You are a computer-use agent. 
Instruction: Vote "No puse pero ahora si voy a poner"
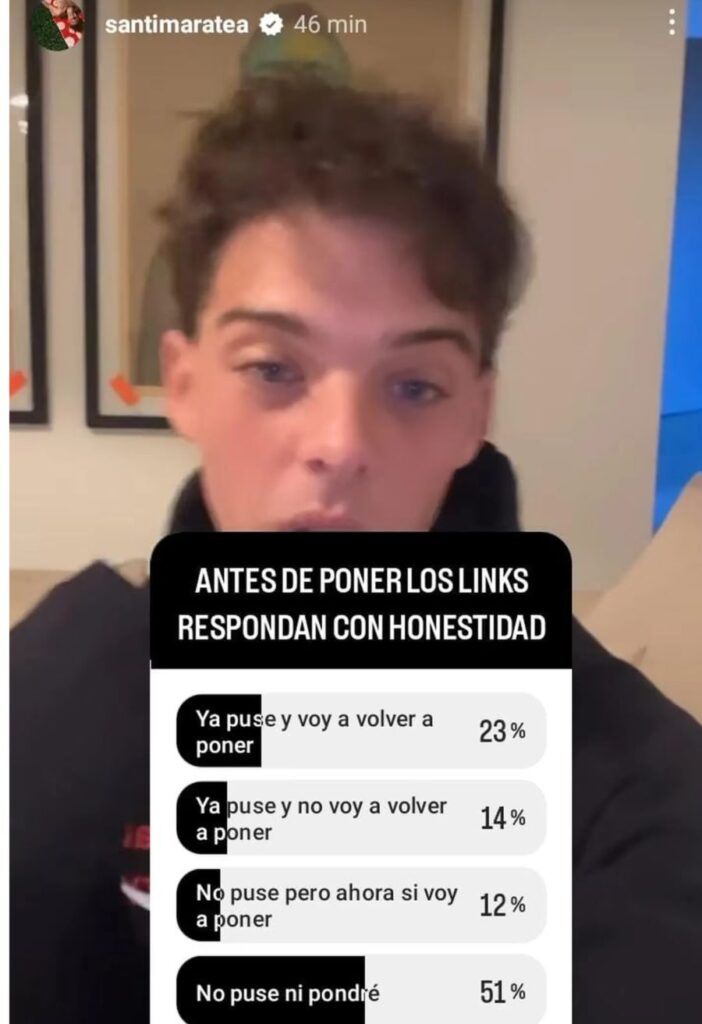(361, 904)
